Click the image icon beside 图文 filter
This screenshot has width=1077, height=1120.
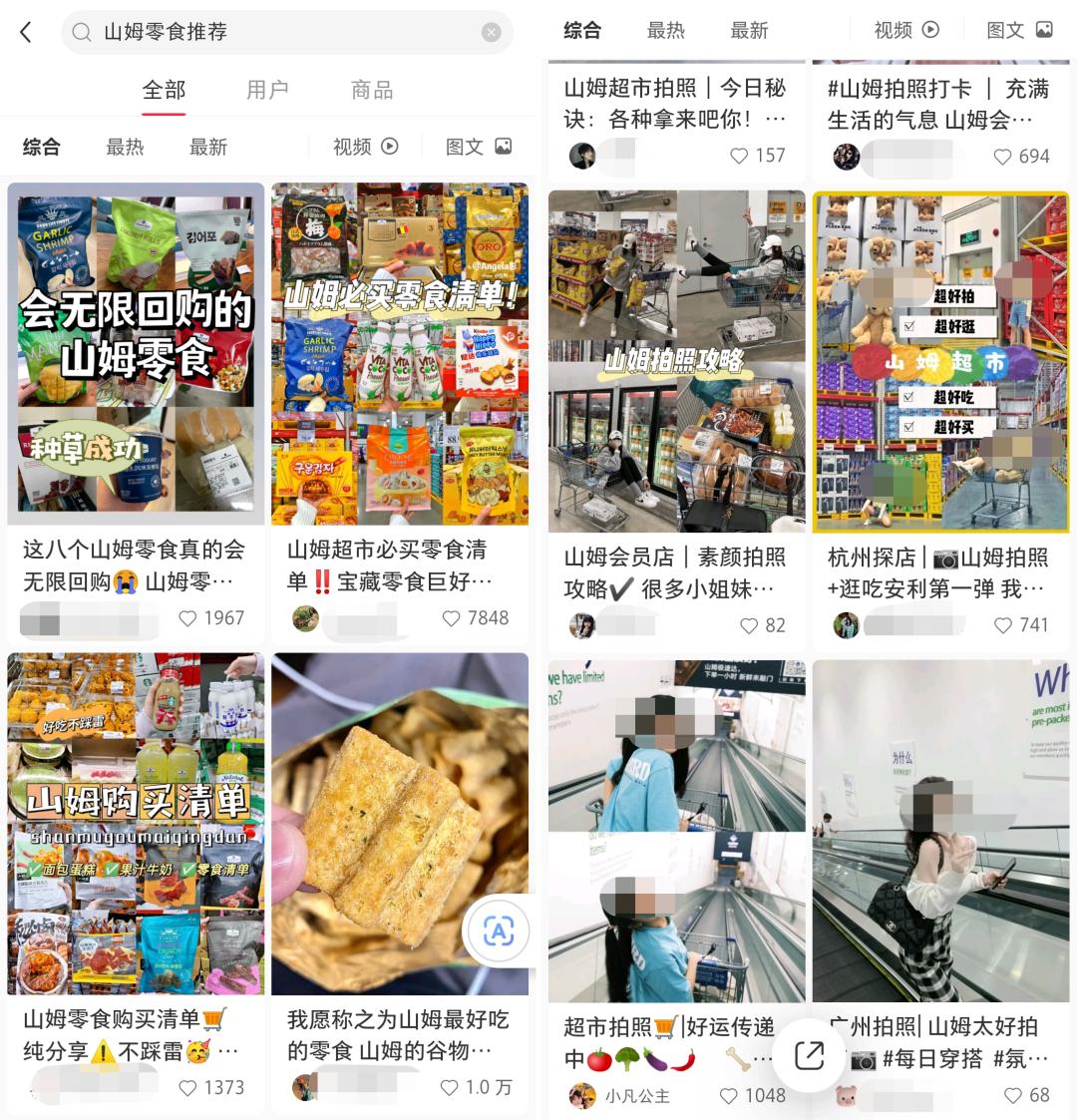(504, 146)
